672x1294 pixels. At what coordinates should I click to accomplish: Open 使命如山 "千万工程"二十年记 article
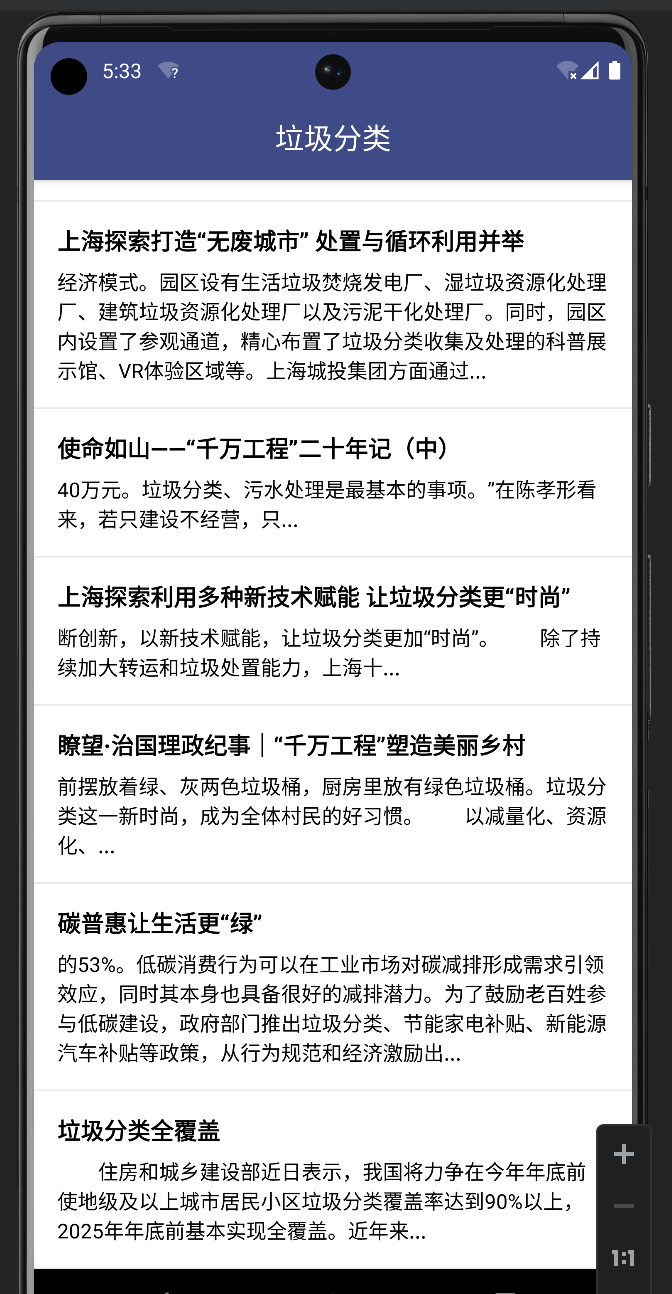(332, 483)
